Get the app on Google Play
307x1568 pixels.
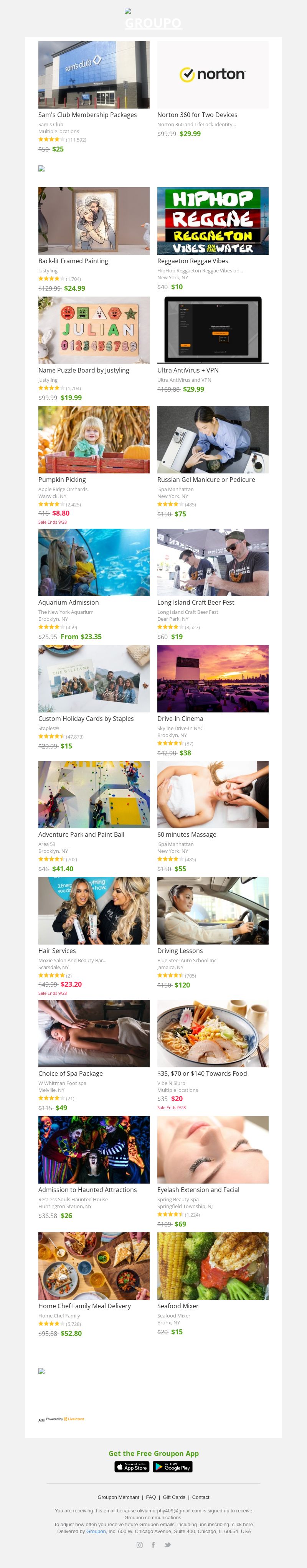pos(172,1467)
